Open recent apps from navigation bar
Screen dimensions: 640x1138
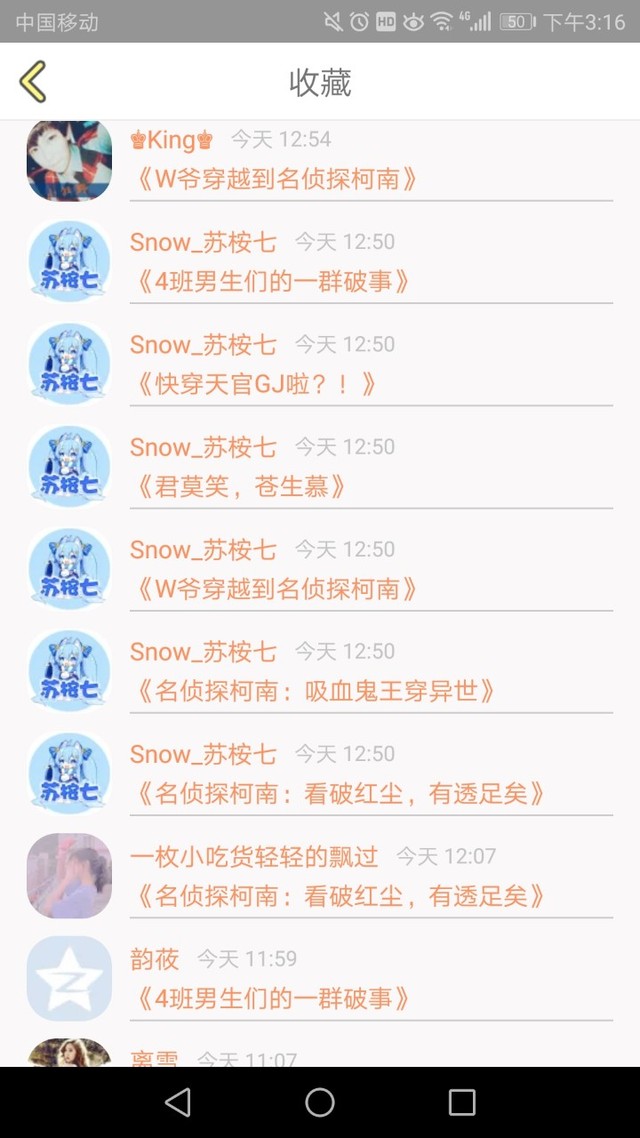tap(462, 1102)
